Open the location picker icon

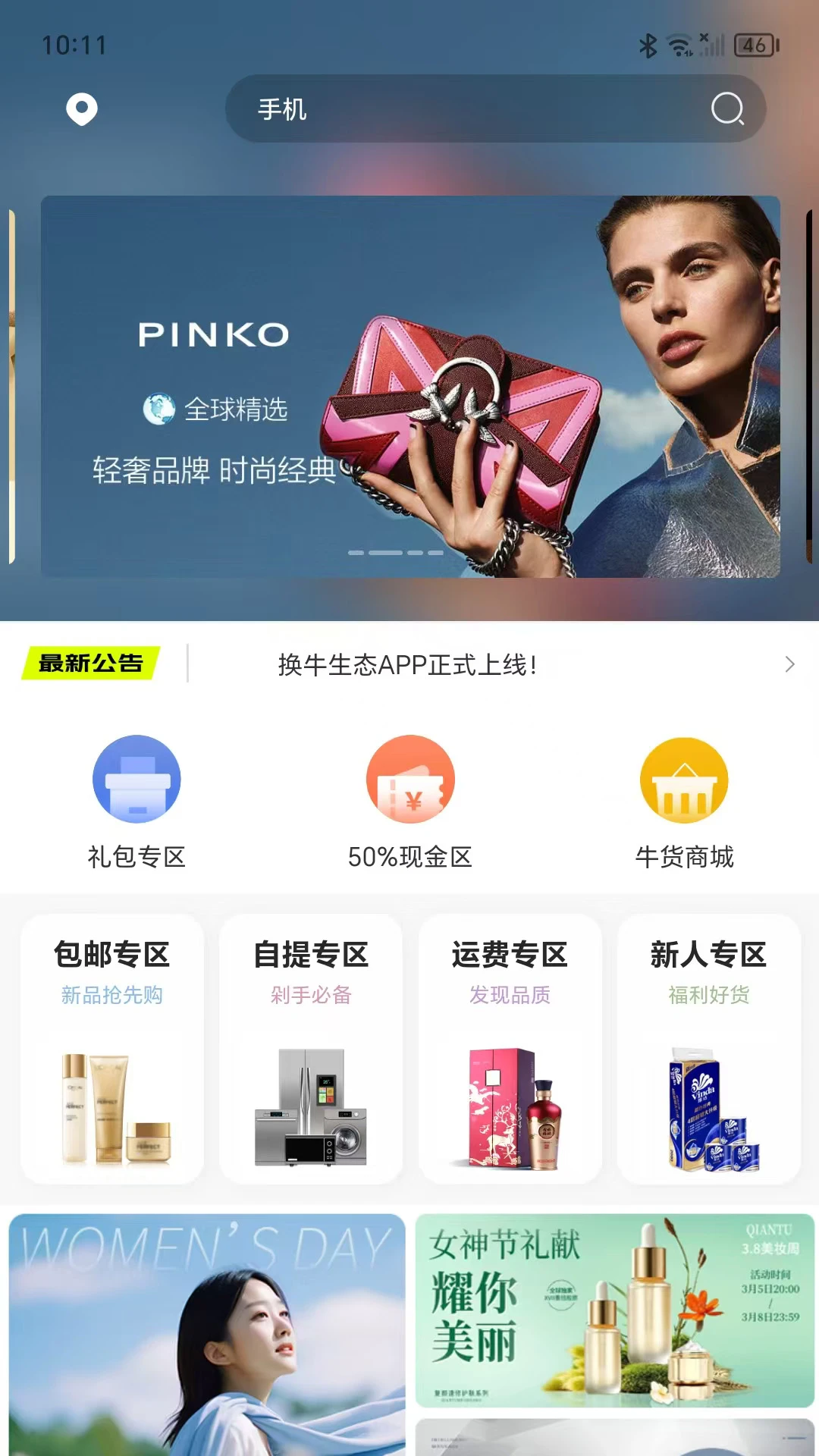pos(80,108)
